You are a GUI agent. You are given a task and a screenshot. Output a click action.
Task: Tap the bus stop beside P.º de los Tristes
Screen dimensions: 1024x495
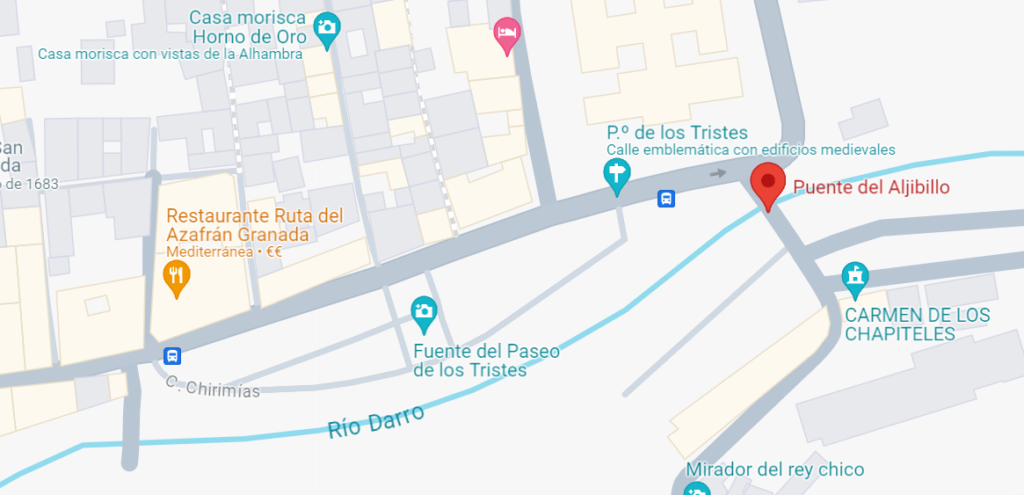pos(666,198)
